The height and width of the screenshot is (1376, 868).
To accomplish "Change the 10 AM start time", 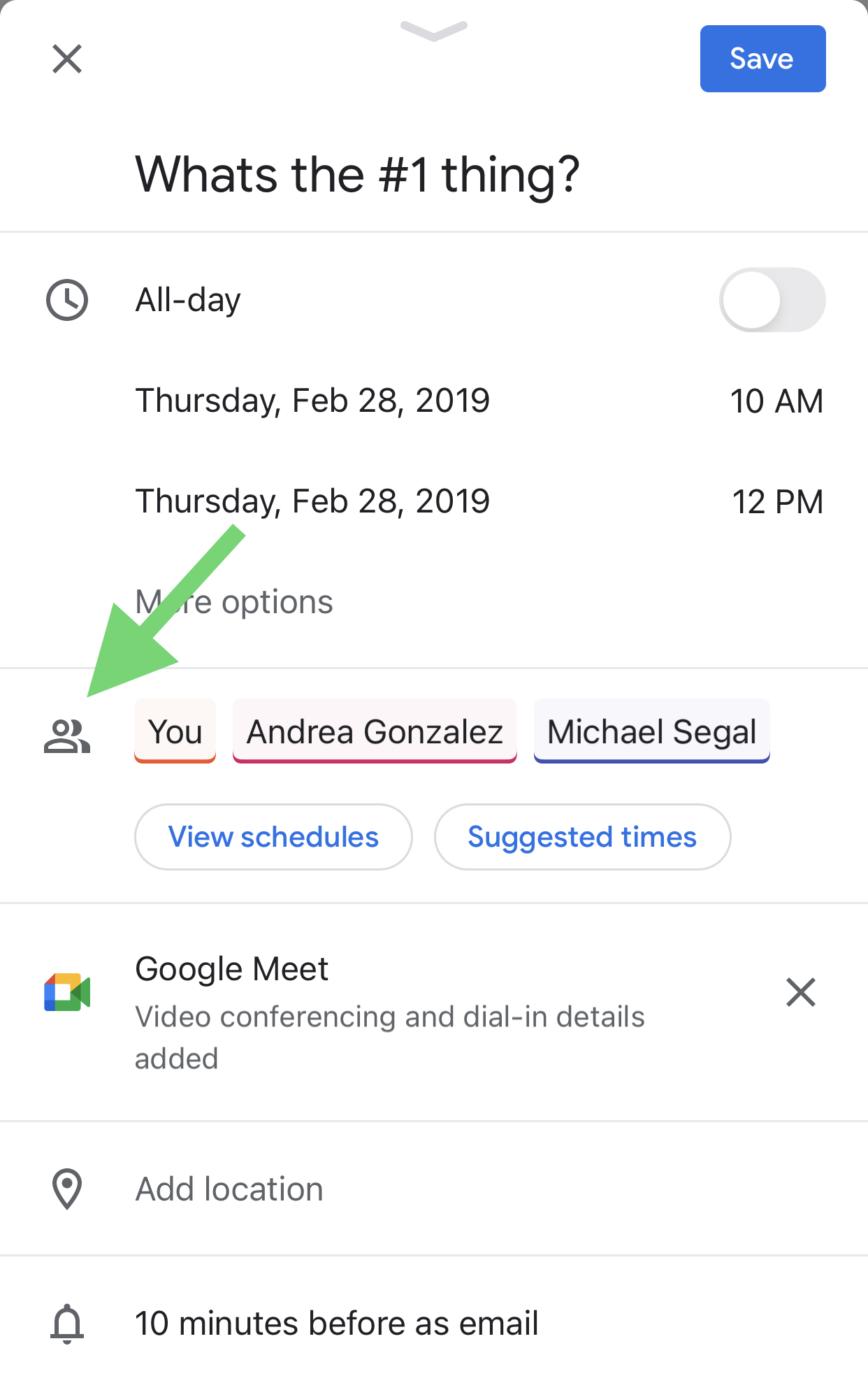I will tap(776, 401).
